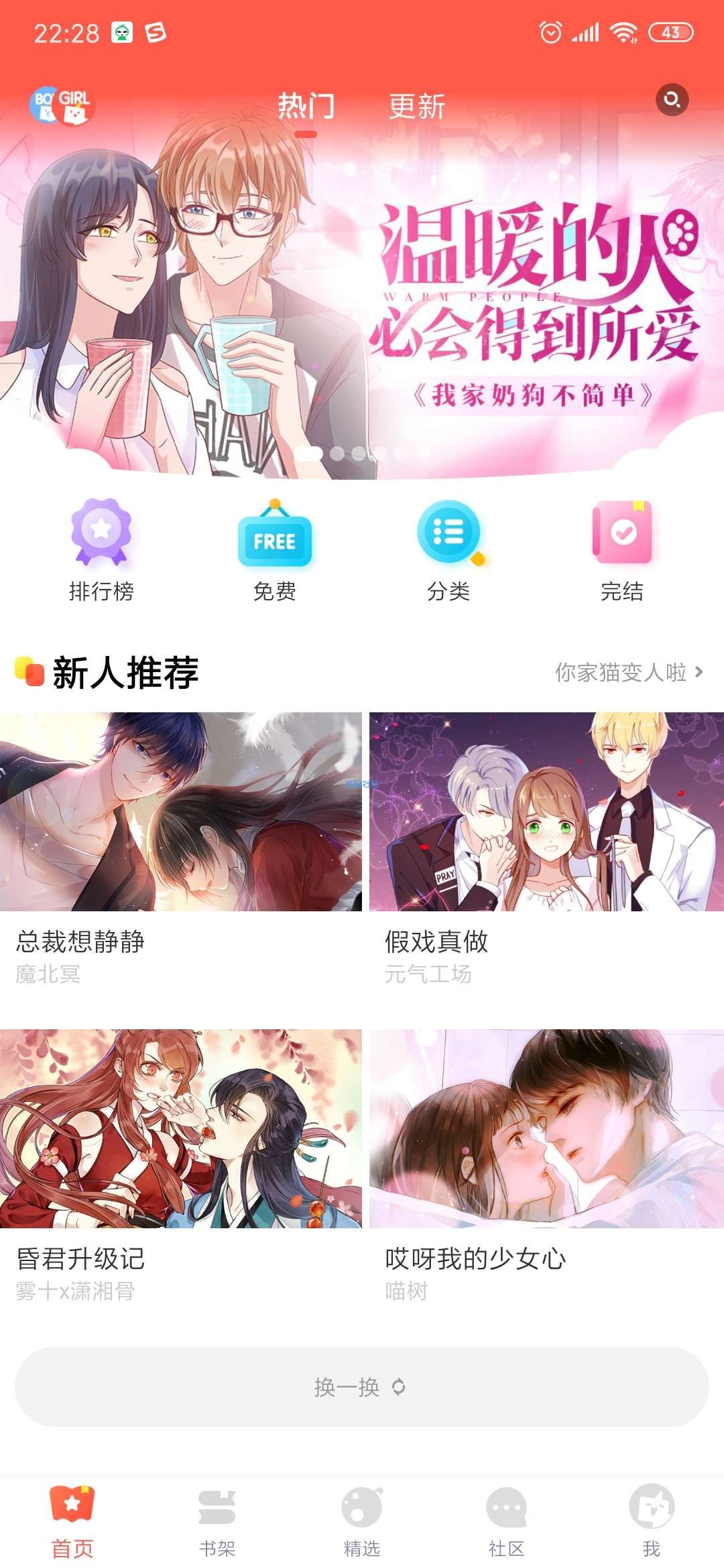Open the 免费 free section

(274, 549)
